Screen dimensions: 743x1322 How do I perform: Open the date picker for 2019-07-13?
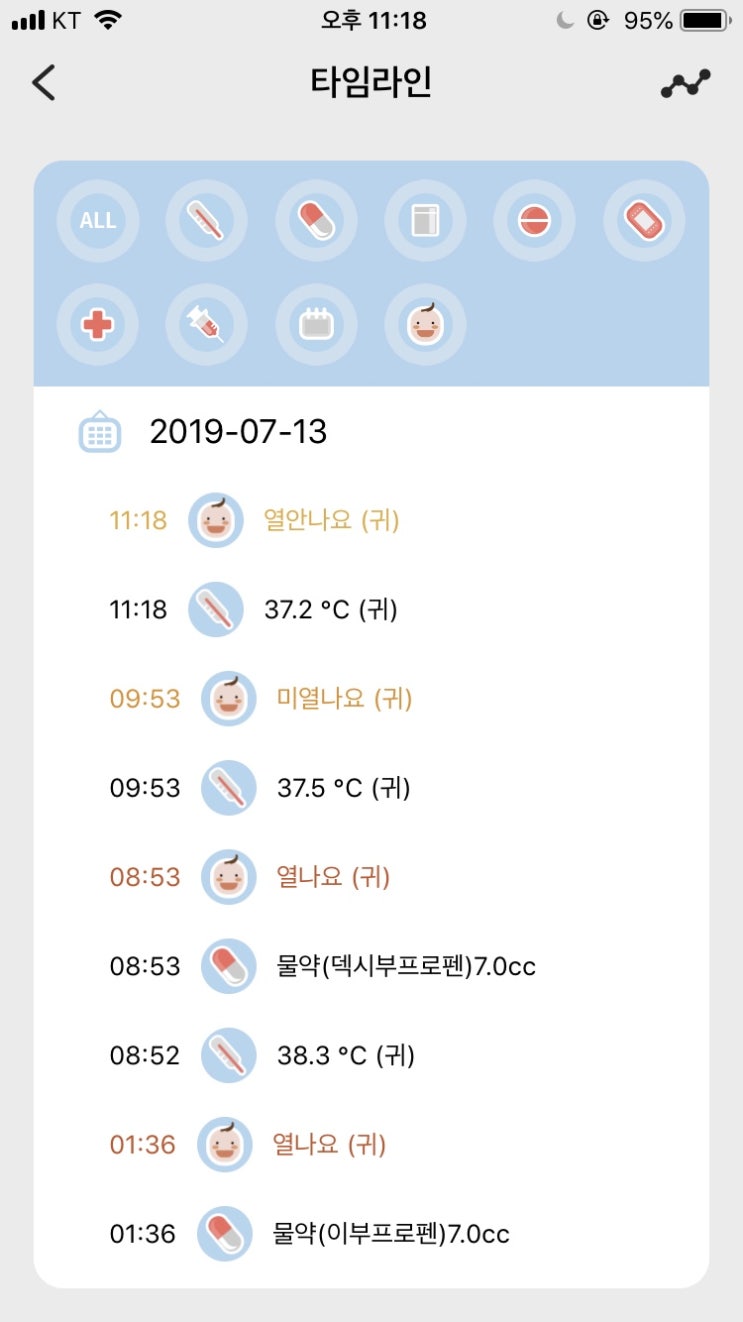(x=100, y=433)
